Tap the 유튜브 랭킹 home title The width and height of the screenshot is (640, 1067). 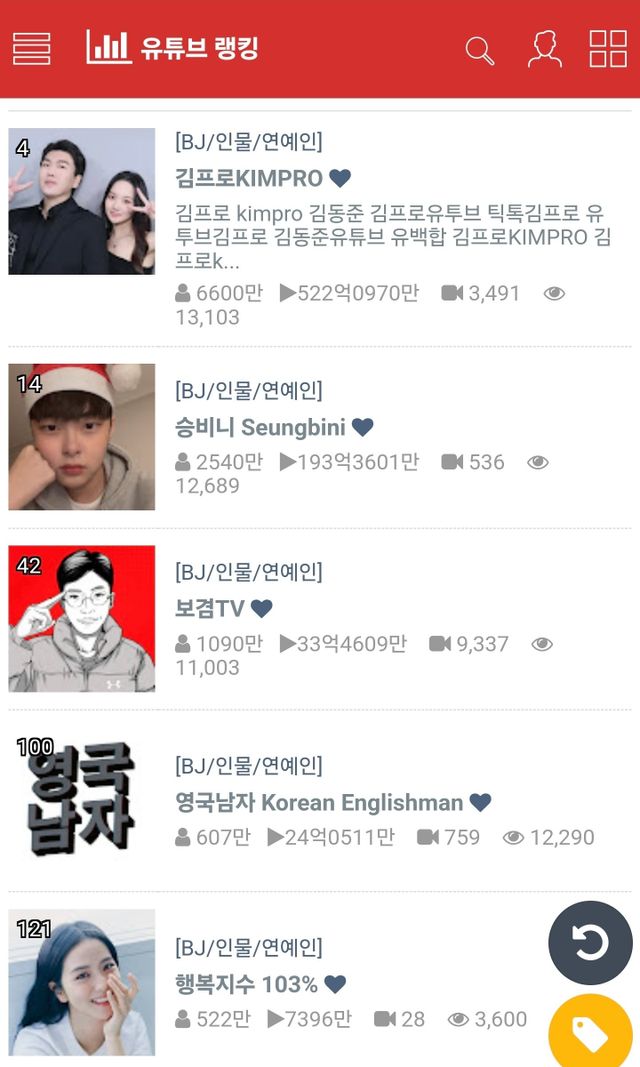pyautogui.click(x=172, y=48)
